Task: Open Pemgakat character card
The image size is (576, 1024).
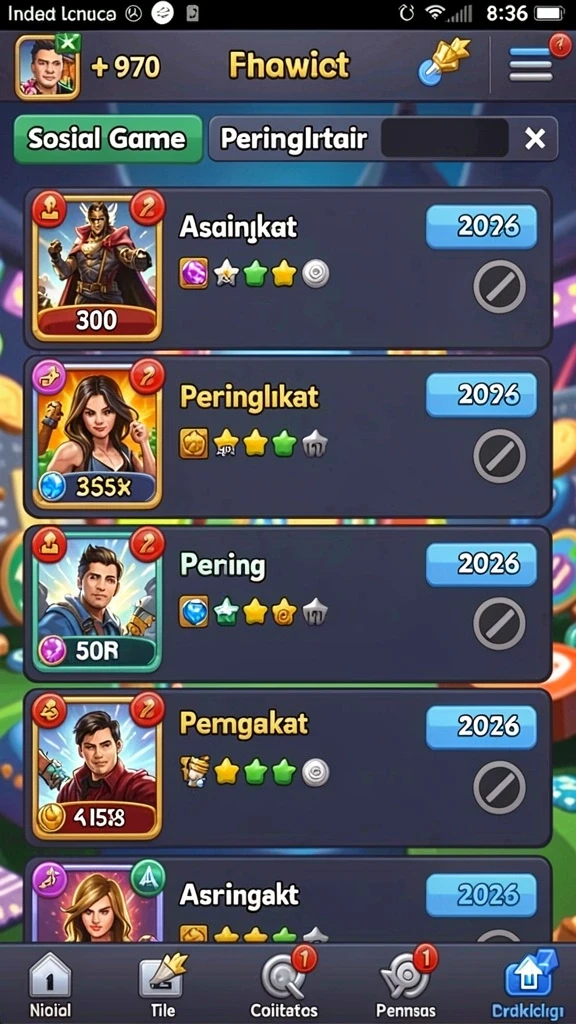Action: [97, 767]
